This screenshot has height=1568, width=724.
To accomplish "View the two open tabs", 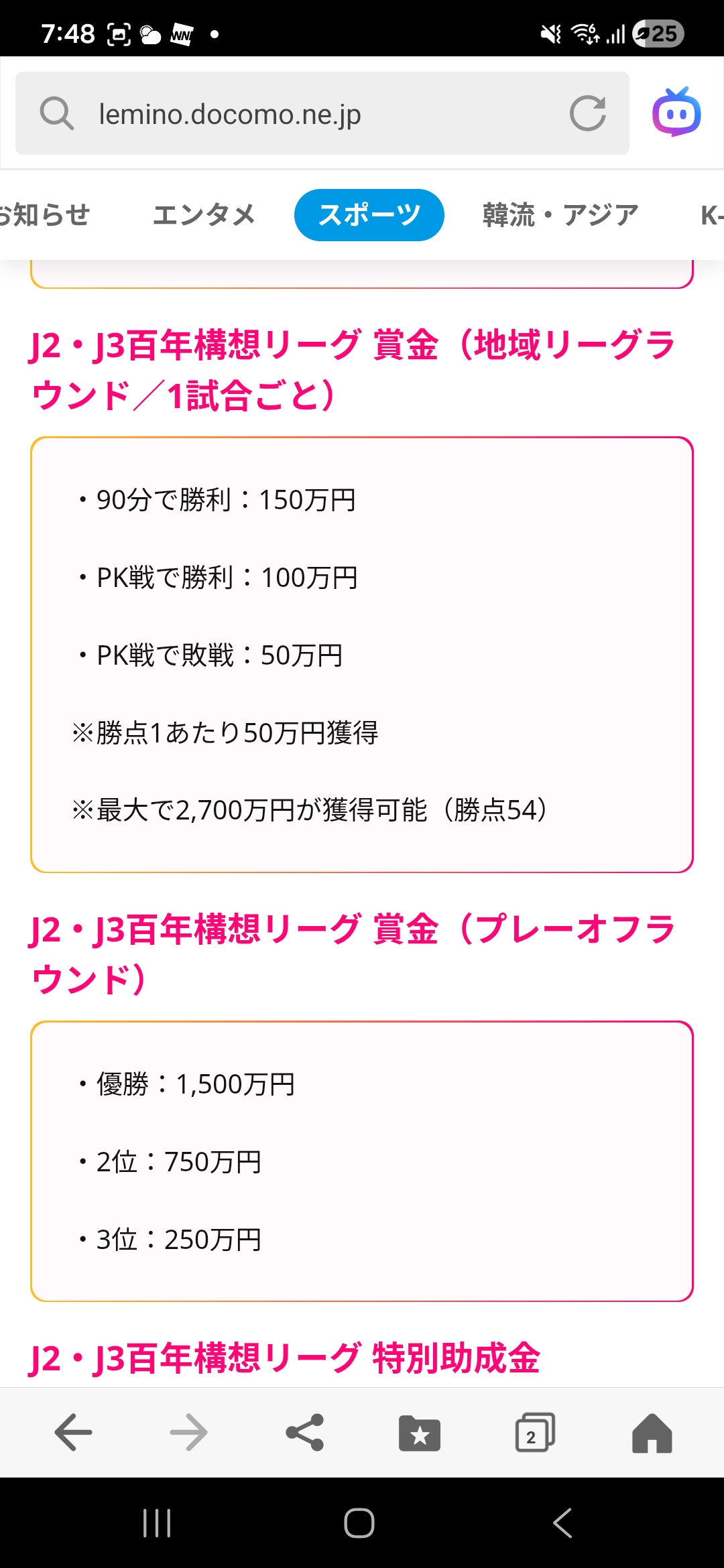I will [x=535, y=1433].
